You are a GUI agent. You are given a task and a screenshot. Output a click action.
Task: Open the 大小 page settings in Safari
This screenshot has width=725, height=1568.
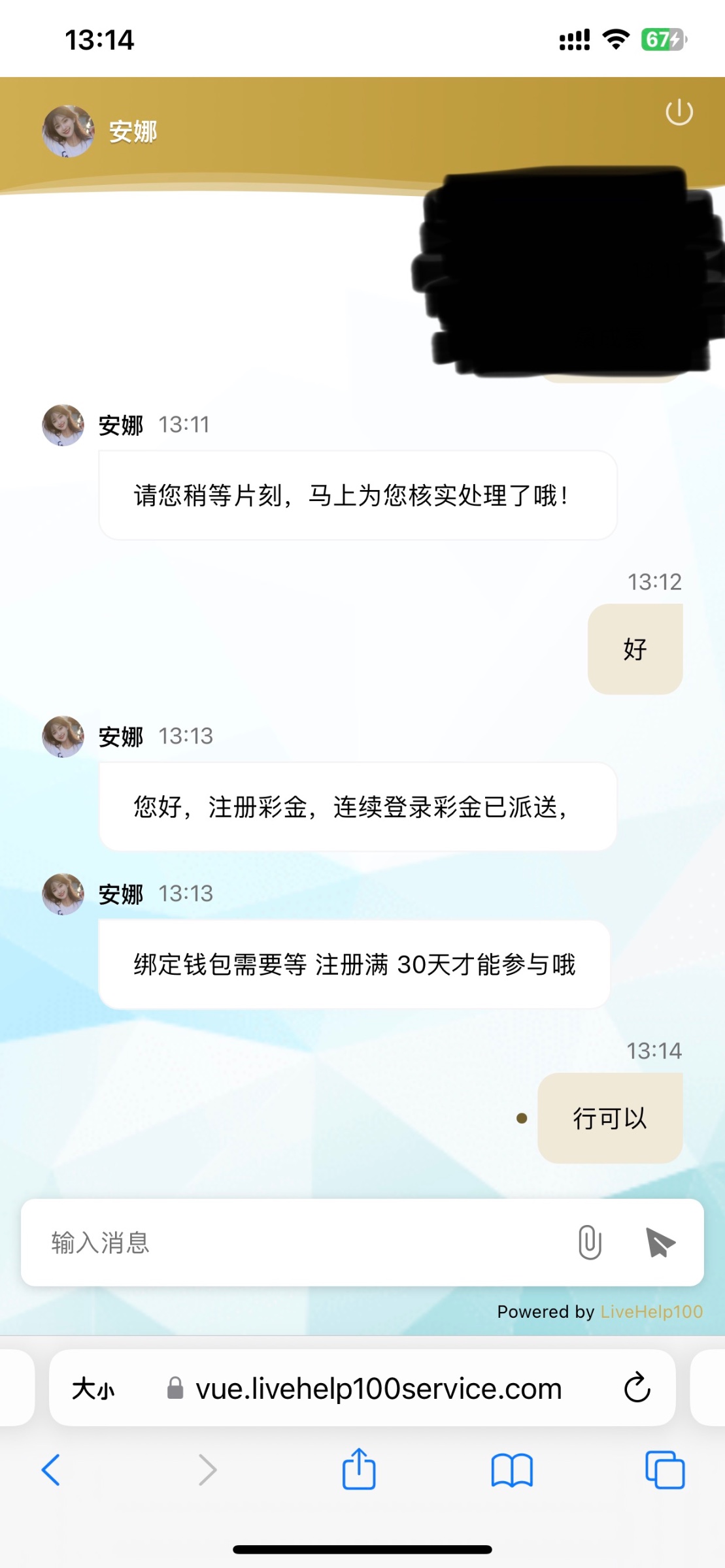(x=93, y=1388)
